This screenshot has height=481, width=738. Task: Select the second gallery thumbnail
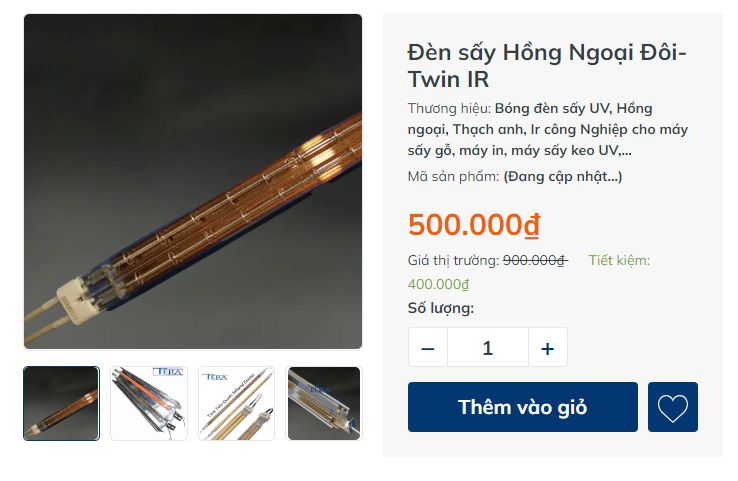(x=149, y=403)
